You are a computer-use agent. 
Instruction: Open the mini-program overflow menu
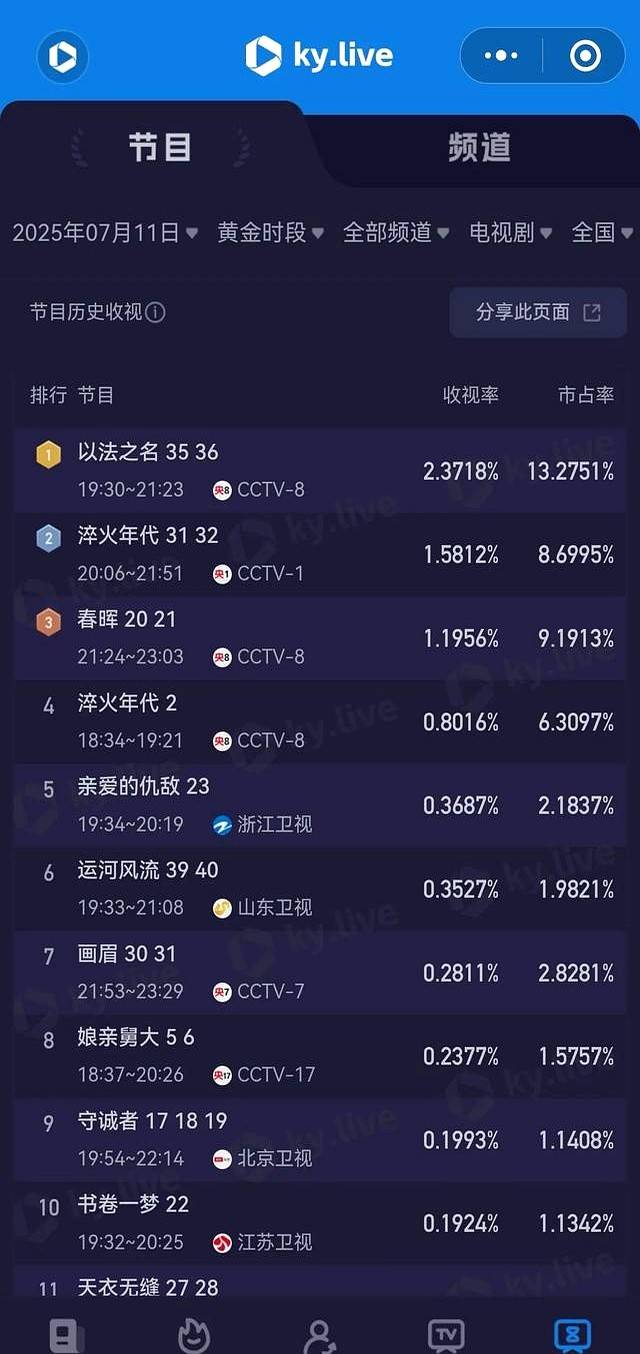[x=501, y=56]
